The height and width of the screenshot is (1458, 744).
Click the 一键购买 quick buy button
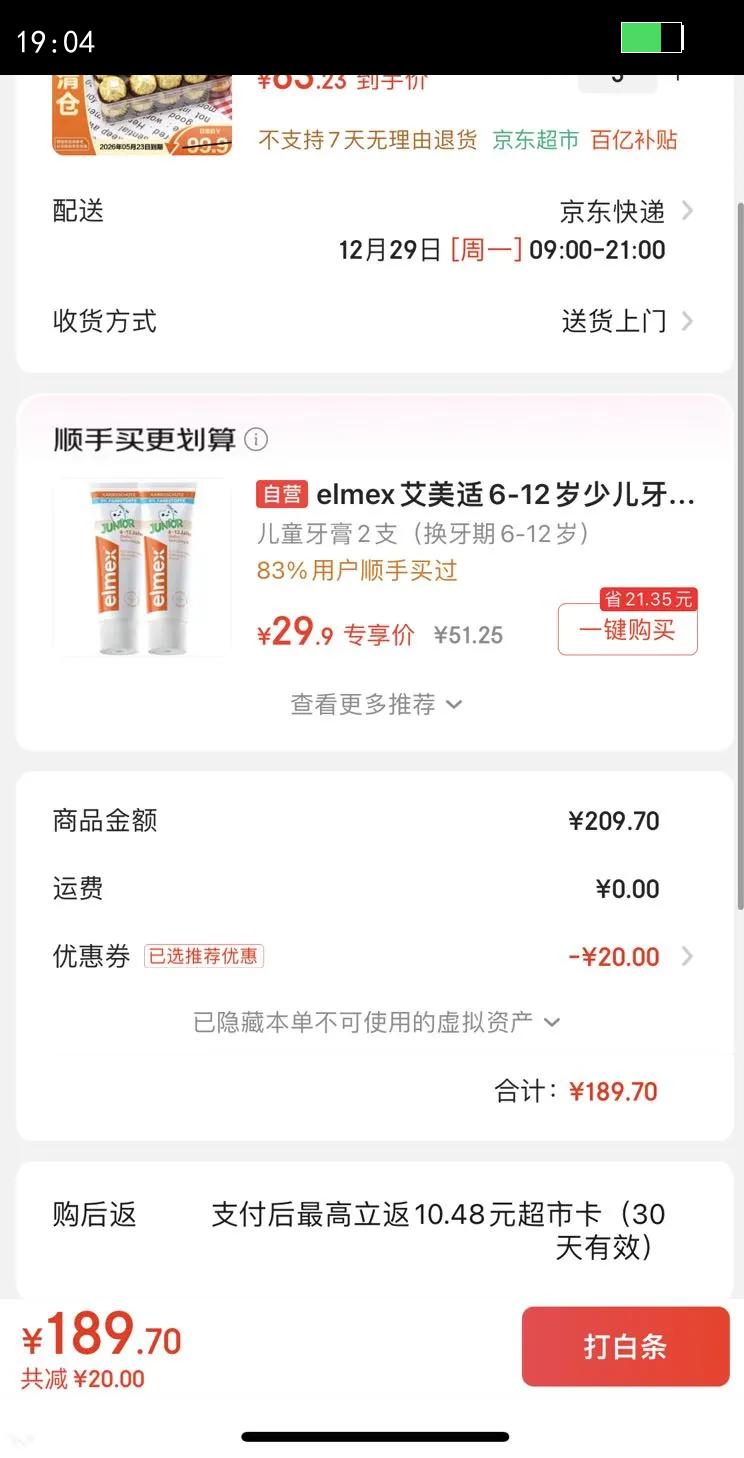(626, 630)
